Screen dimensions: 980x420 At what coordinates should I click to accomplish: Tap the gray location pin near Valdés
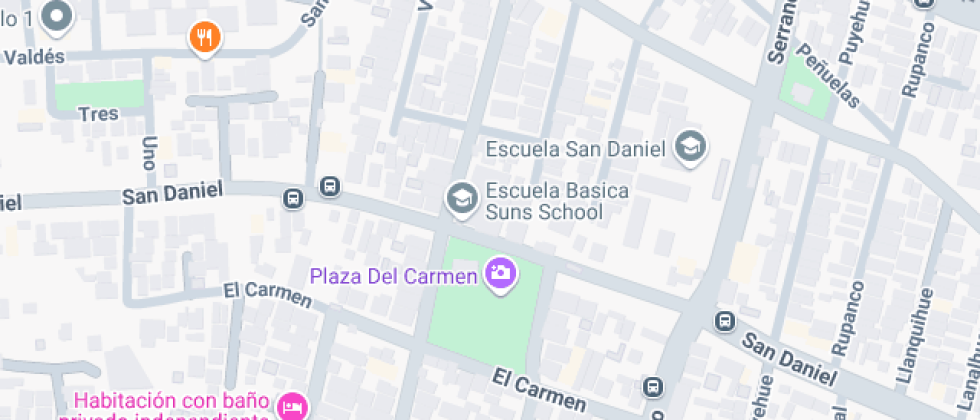(x=58, y=16)
